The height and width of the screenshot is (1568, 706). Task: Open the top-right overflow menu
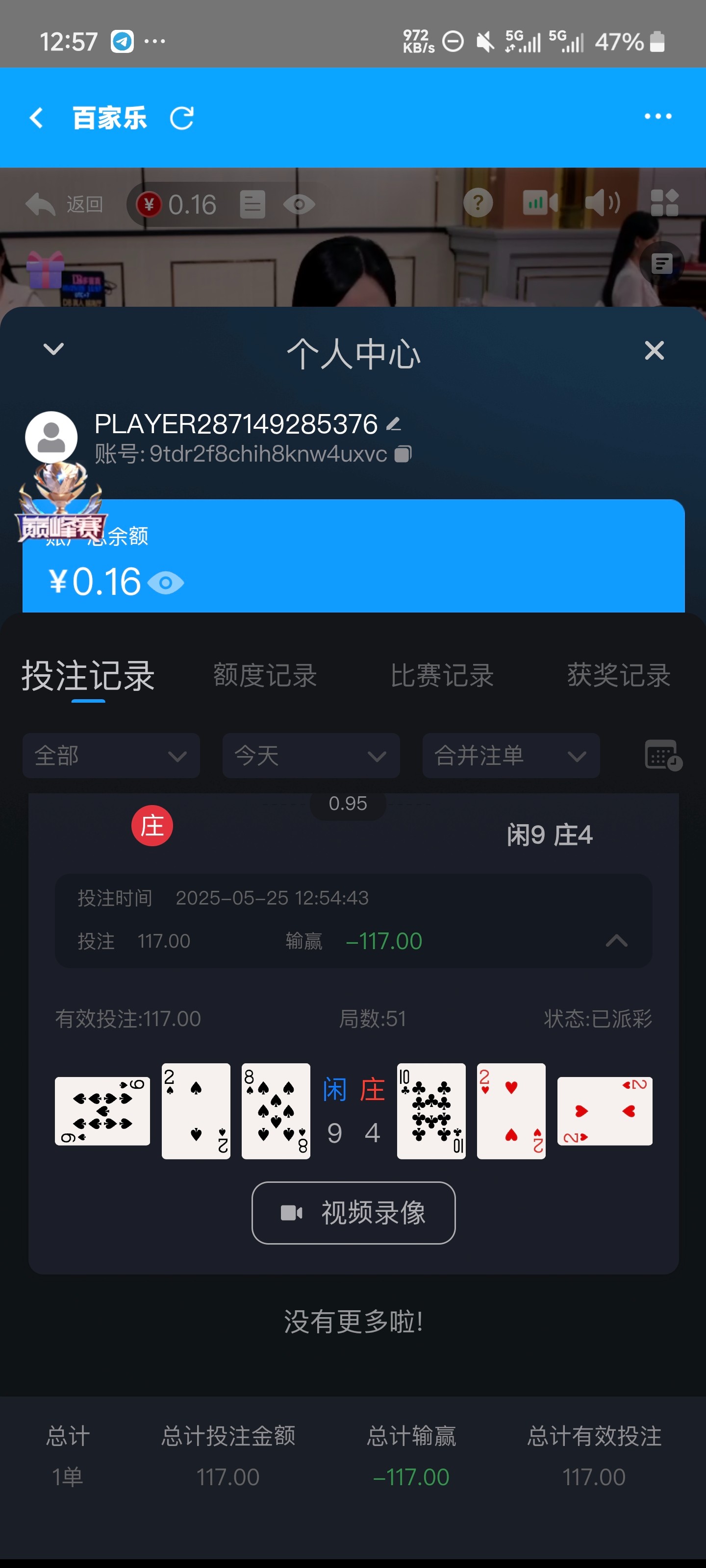click(x=658, y=116)
